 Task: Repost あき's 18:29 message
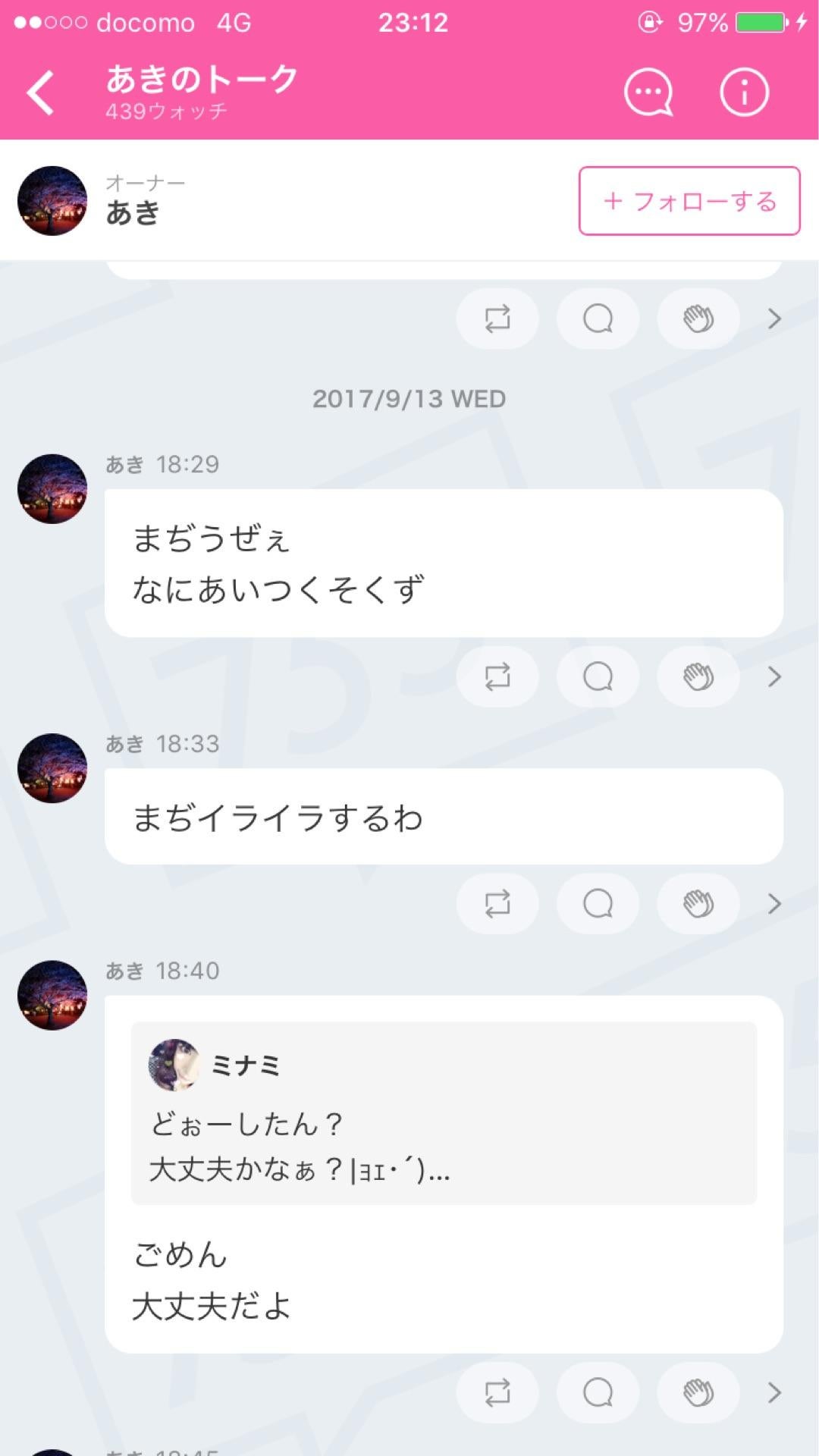(497, 677)
